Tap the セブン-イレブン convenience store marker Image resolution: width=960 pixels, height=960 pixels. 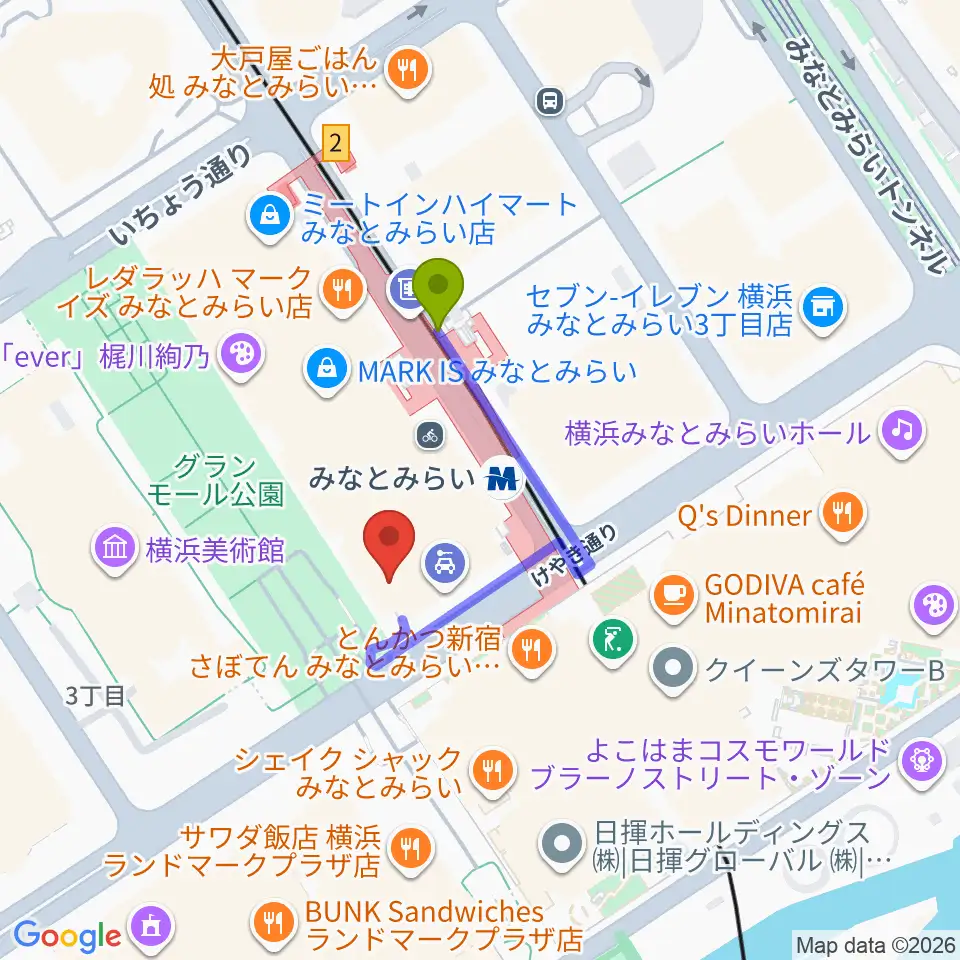(x=823, y=307)
